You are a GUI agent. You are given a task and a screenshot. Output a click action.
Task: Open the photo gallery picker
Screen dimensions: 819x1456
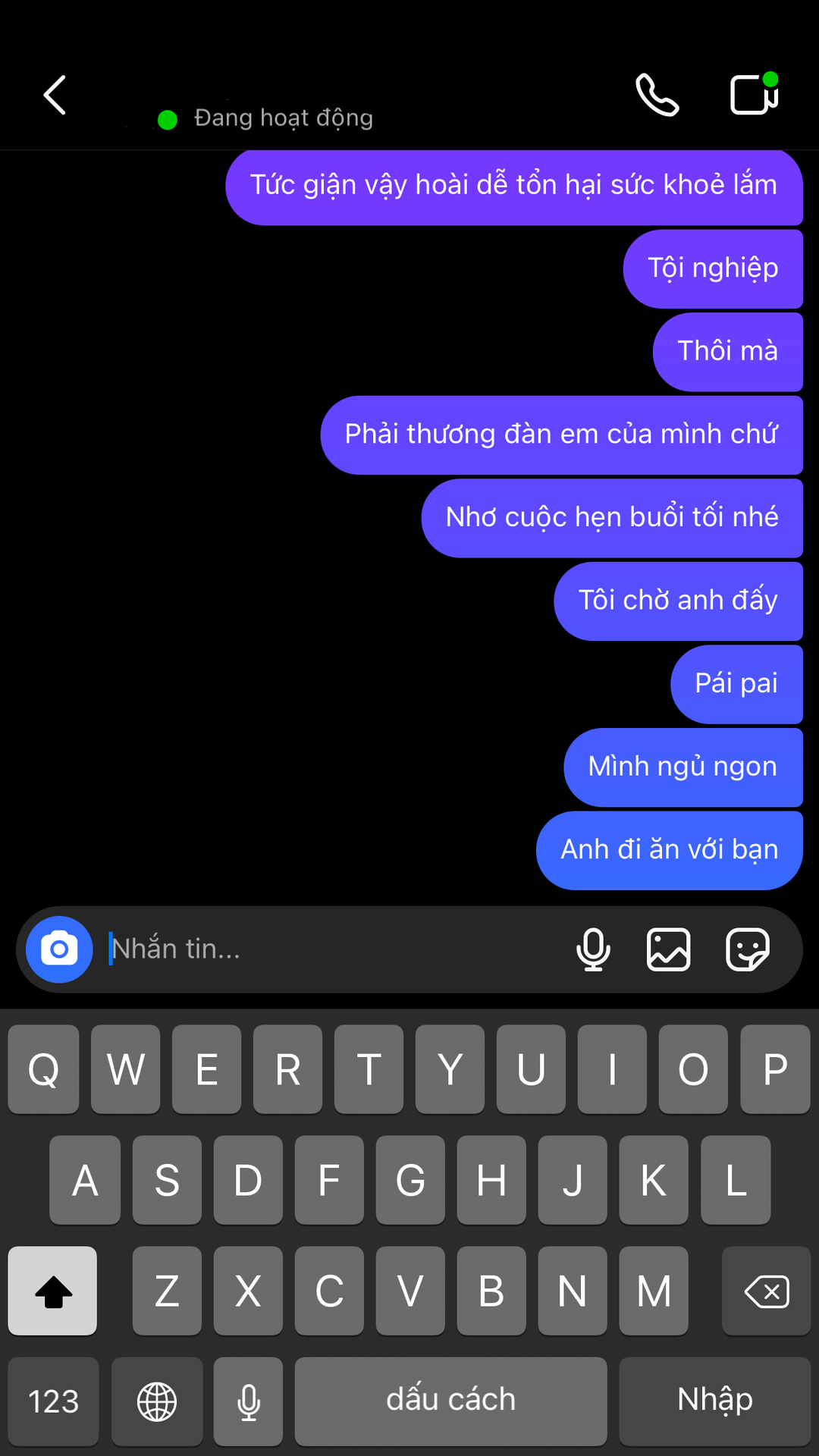coord(668,949)
